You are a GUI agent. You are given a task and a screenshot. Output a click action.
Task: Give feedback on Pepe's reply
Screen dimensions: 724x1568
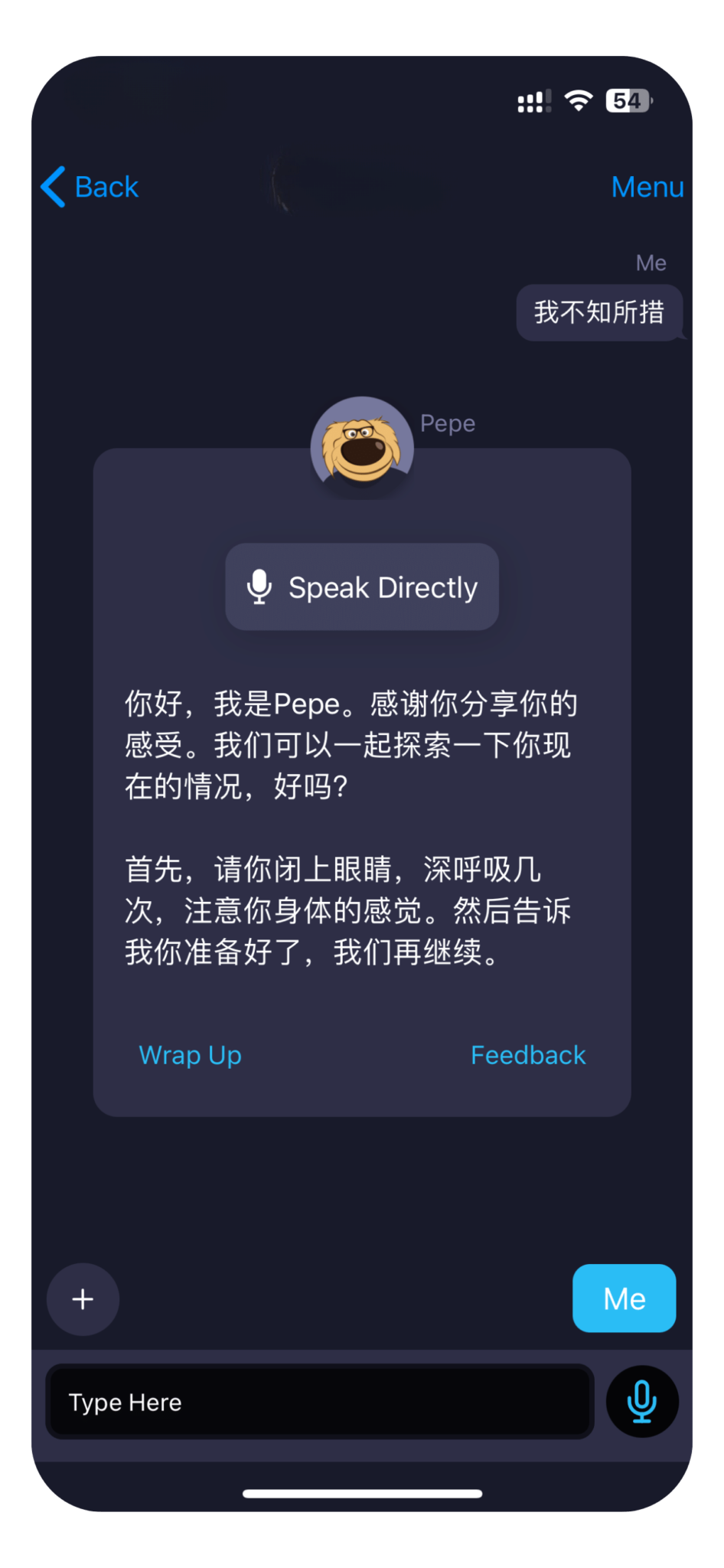pos(527,1055)
